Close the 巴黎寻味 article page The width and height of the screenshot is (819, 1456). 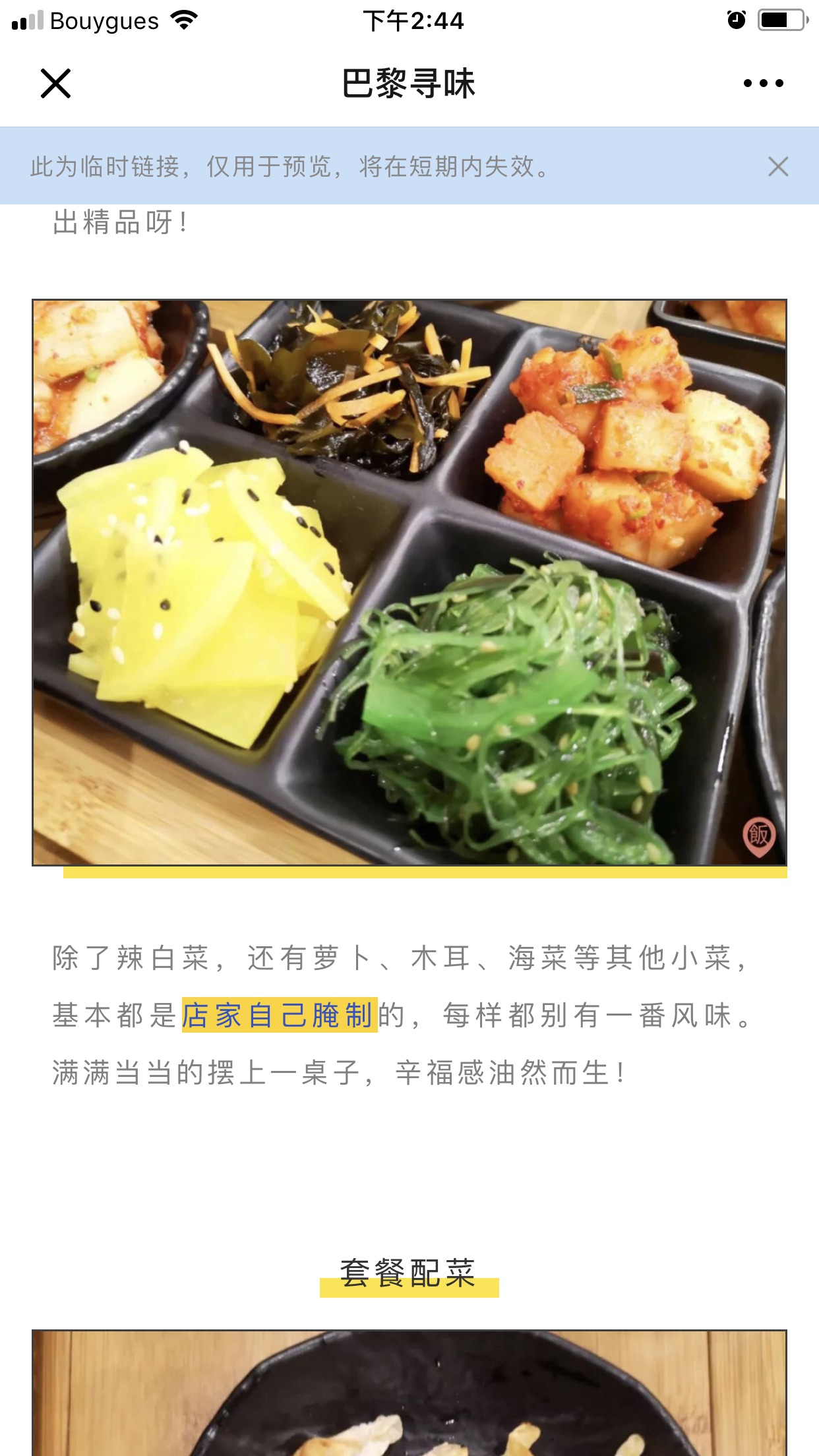(55, 84)
